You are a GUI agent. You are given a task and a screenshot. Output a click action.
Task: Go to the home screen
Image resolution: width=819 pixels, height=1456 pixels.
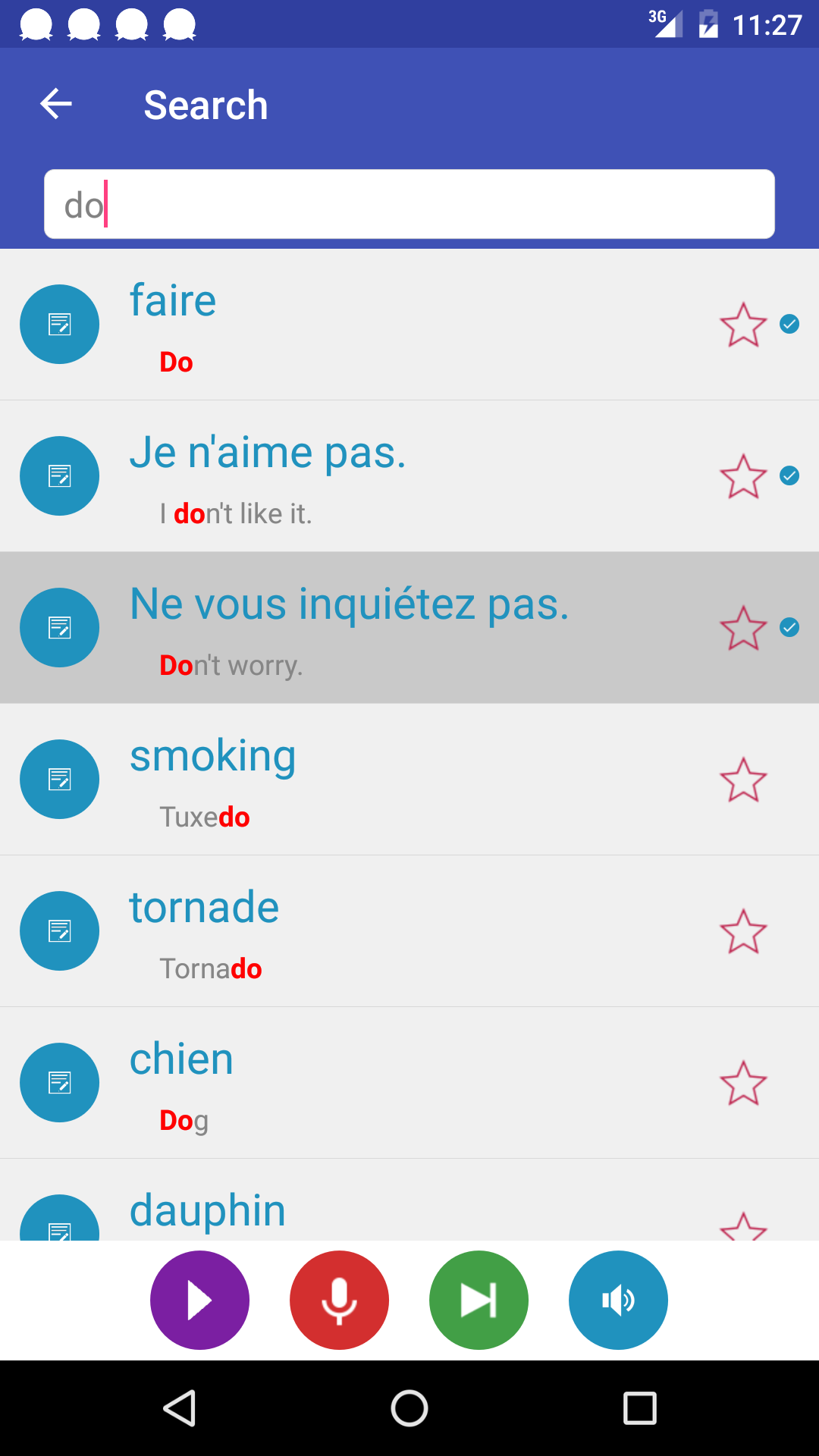click(409, 1409)
